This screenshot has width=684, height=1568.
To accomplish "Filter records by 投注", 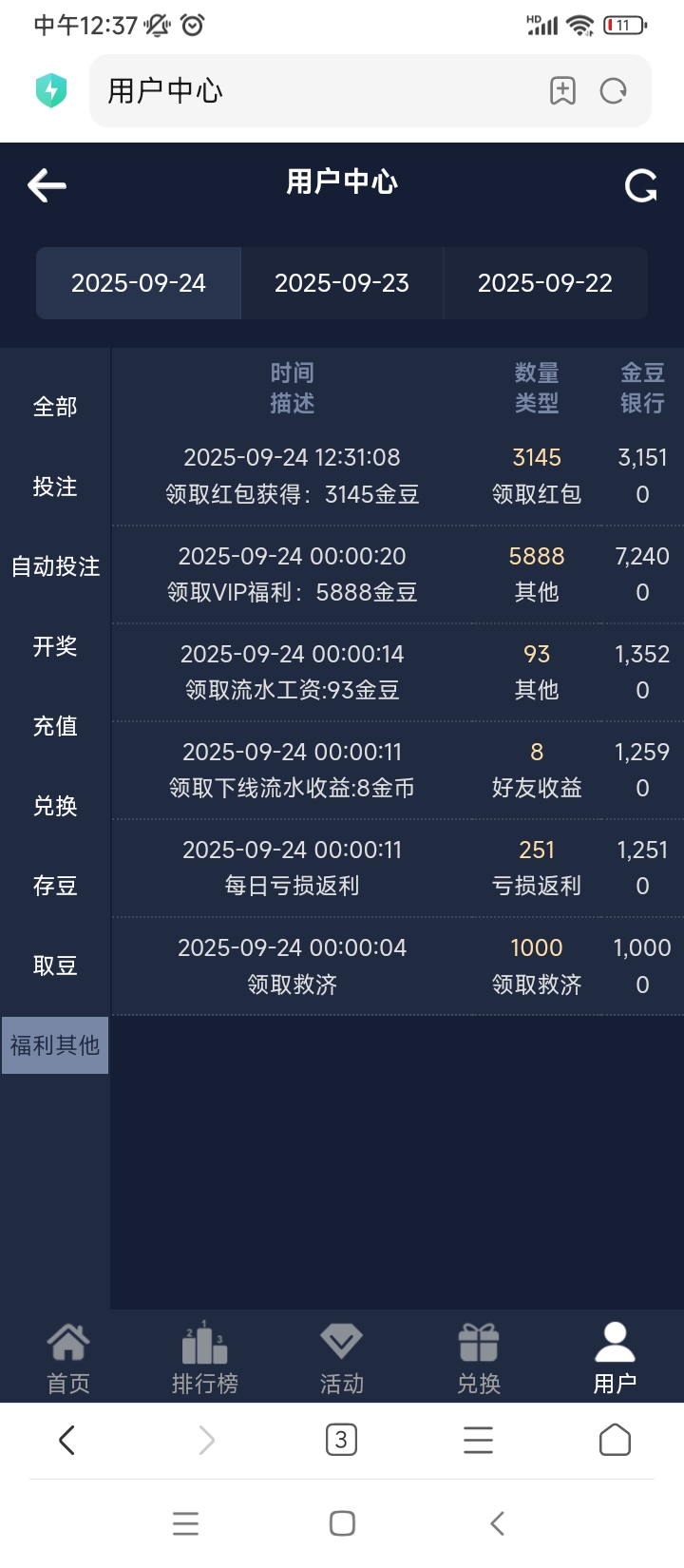I will point(55,487).
